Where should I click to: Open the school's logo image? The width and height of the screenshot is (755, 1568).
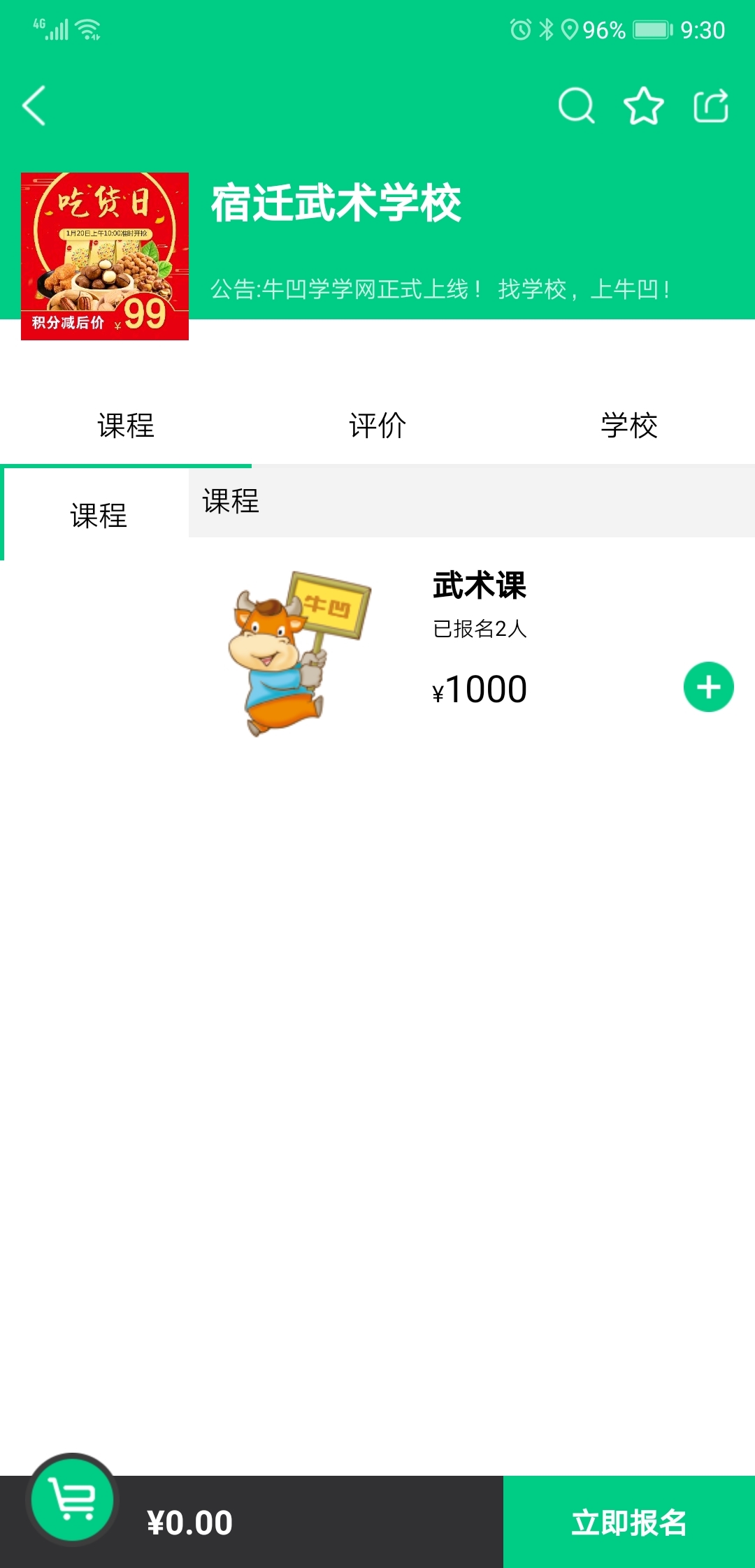pos(105,256)
